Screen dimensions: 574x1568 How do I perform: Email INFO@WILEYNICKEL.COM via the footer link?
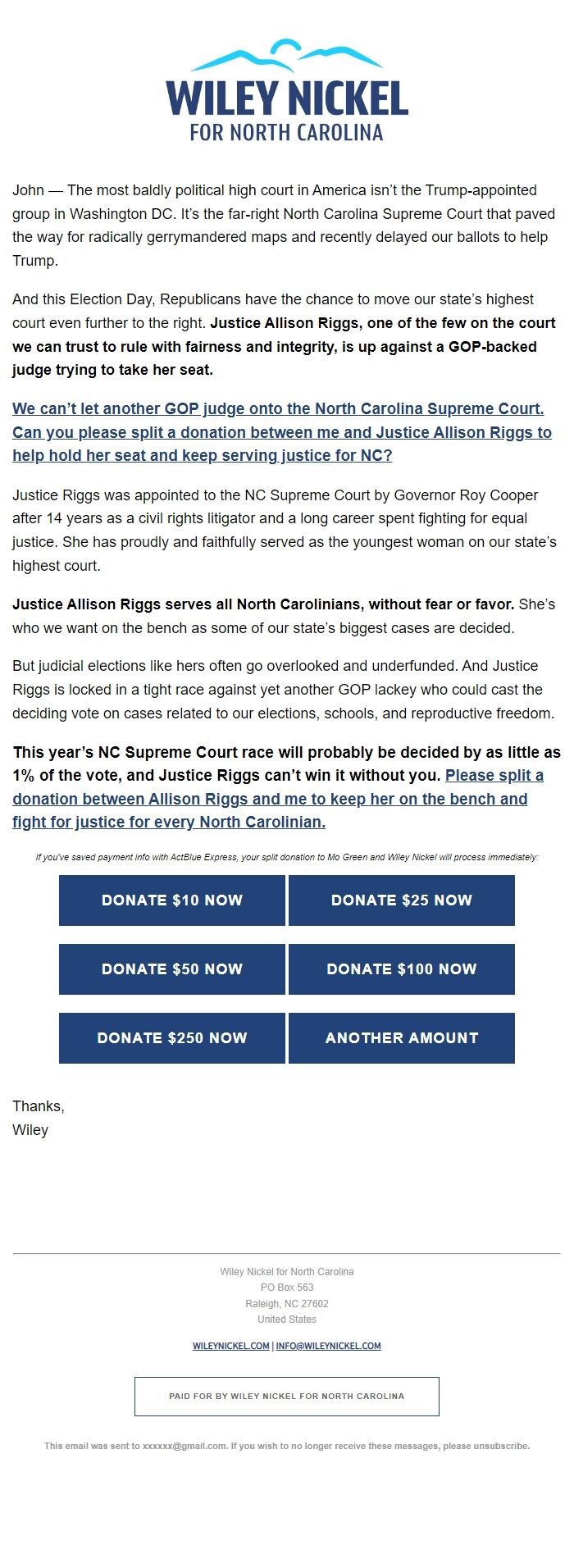point(328,1346)
